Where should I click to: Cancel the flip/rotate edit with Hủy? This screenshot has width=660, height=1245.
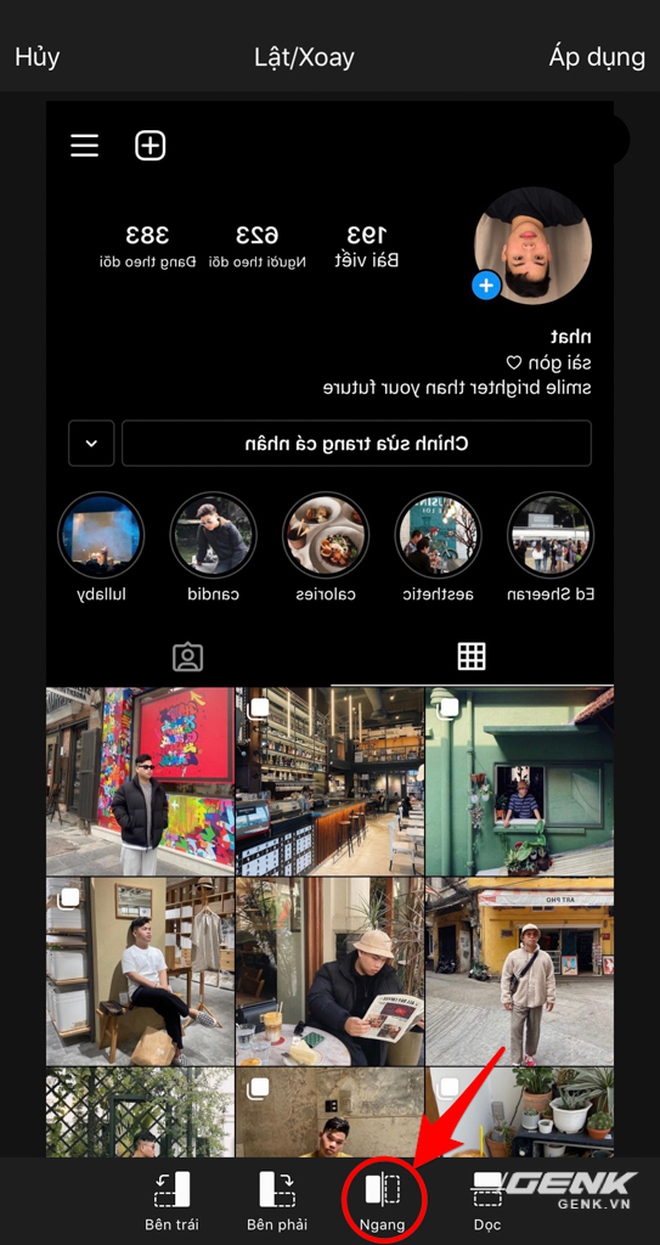(x=37, y=57)
